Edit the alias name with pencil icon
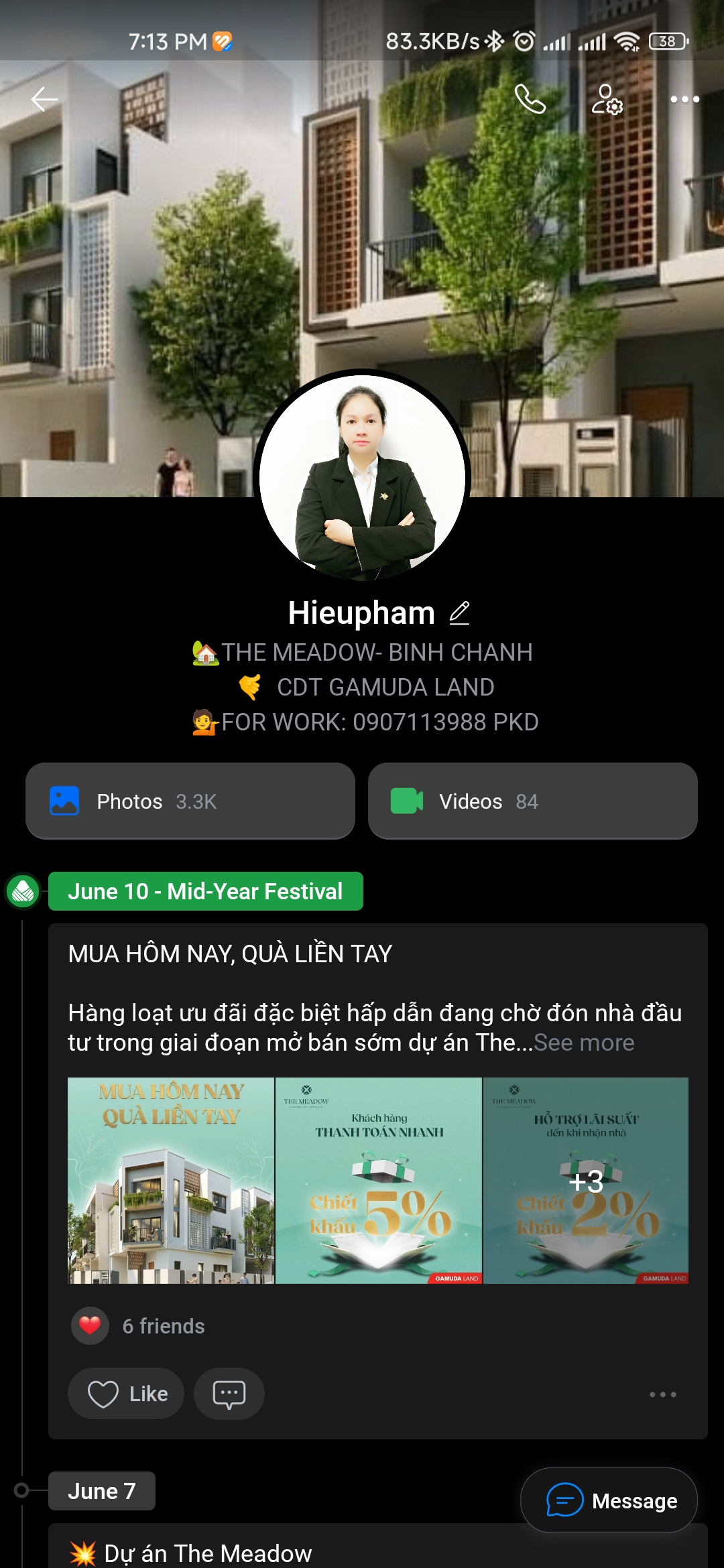724x1568 pixels. (x=459, y=612)
